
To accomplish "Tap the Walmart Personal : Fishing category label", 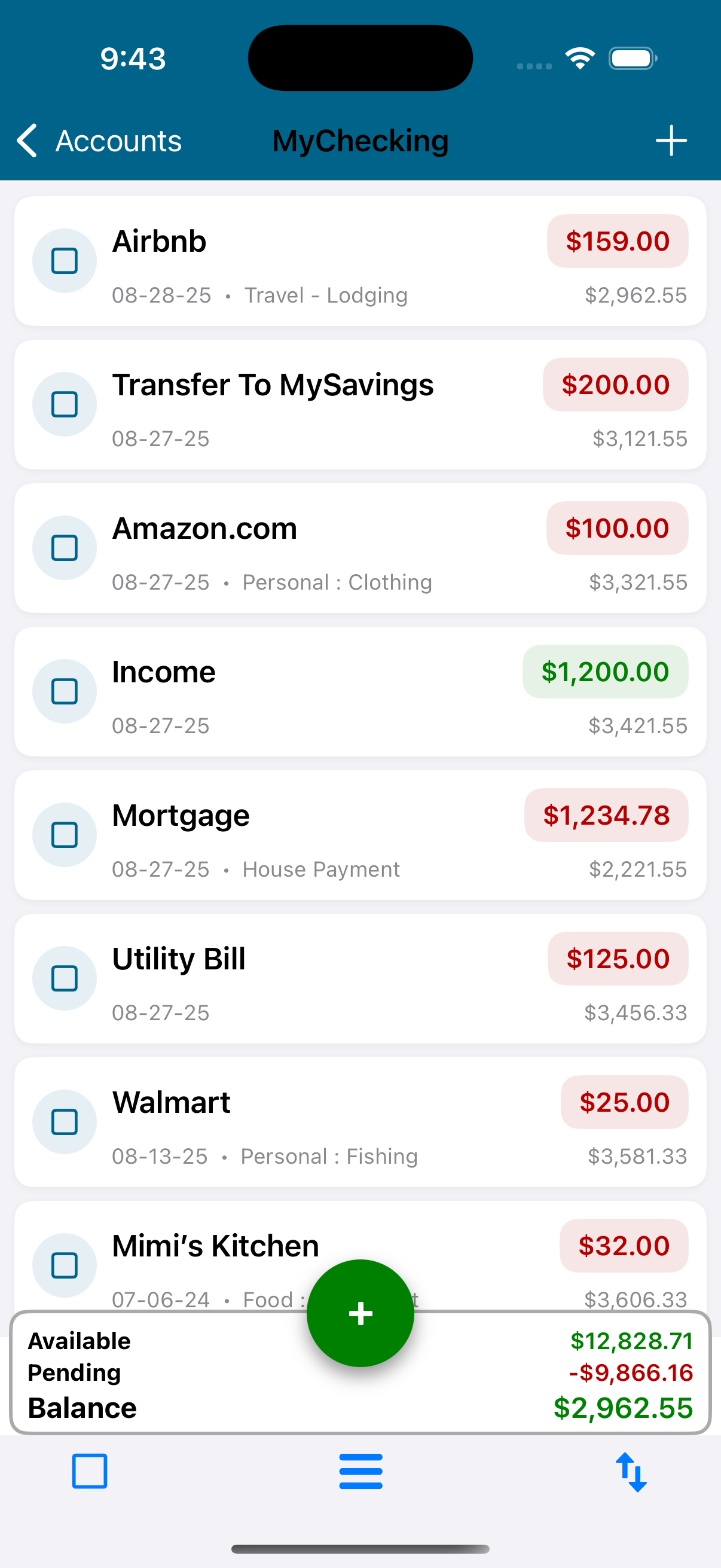I will (329, 1156).
